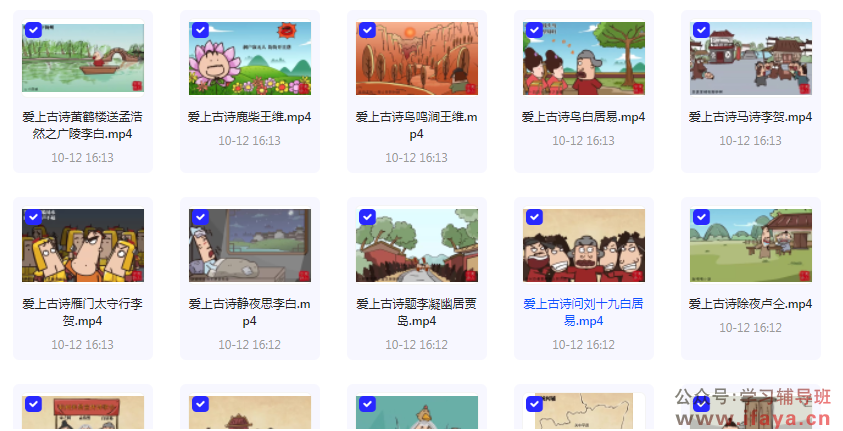The height and width of the screenshot is (431, 843).
Task: Uncheck the 雁门太守行李贺 video checkbox
Action: 33,216
